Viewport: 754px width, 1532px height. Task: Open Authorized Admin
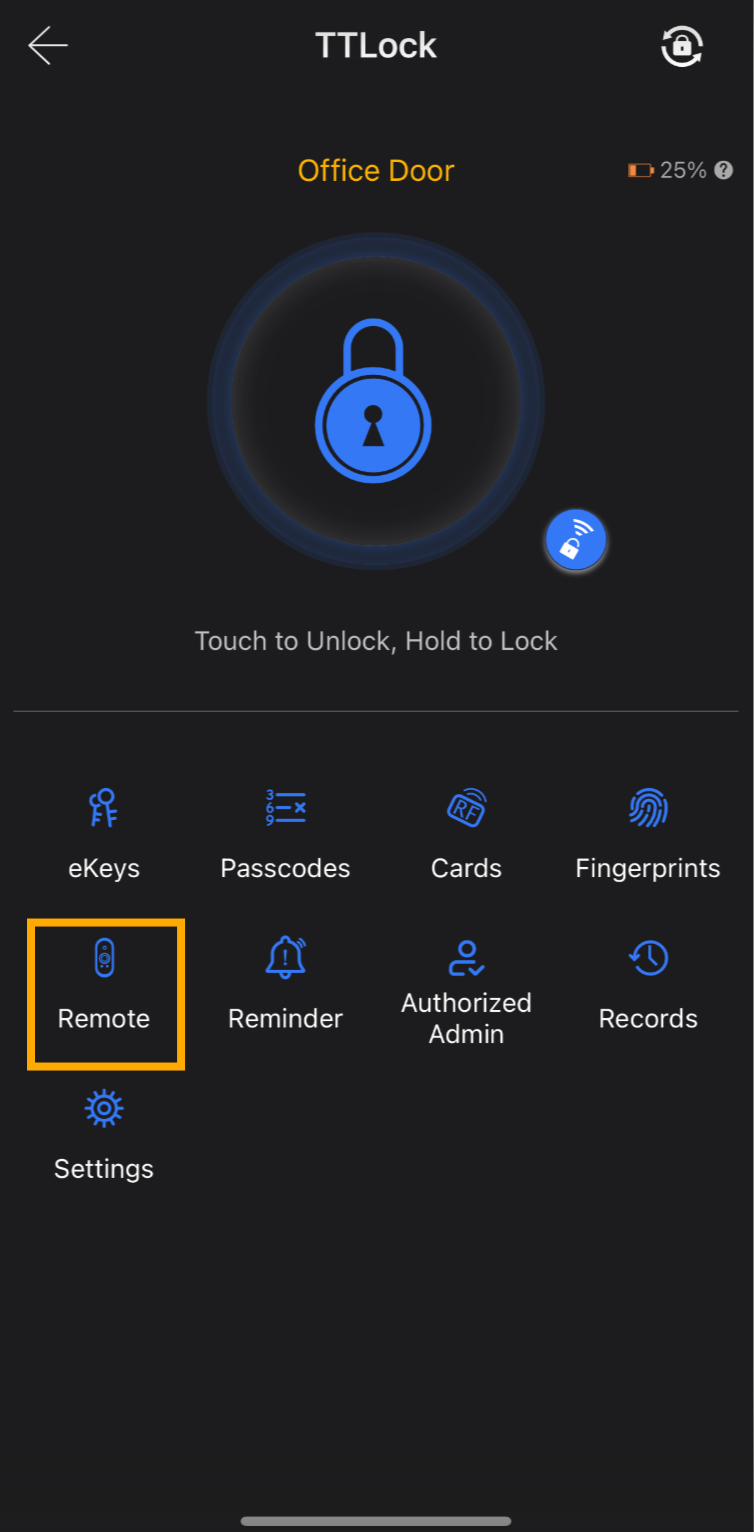tap(466, 990)
